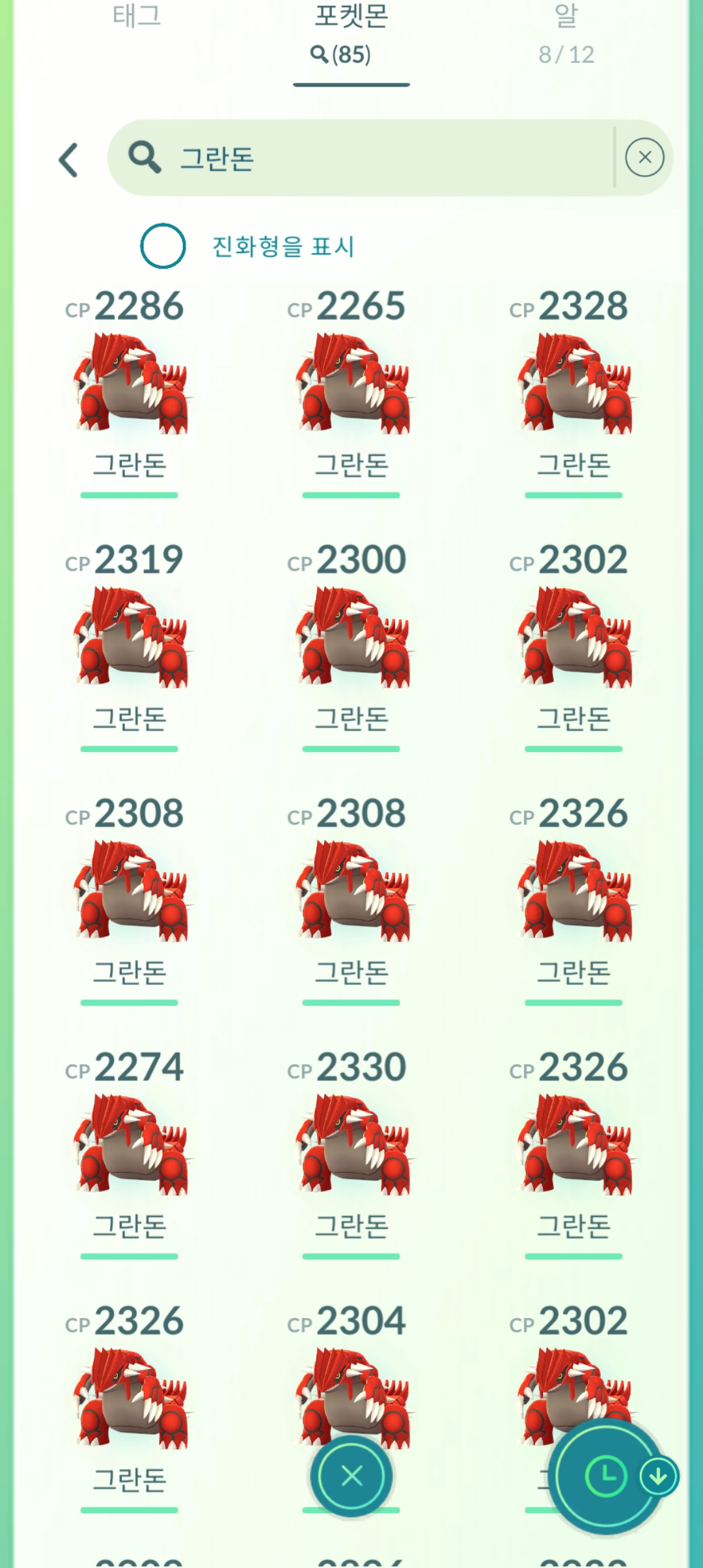Image resolution: width=703 pixels, height=1568 pixels.
Task: Open the Groudon with CP 2304
Action: coord(351,1386)
